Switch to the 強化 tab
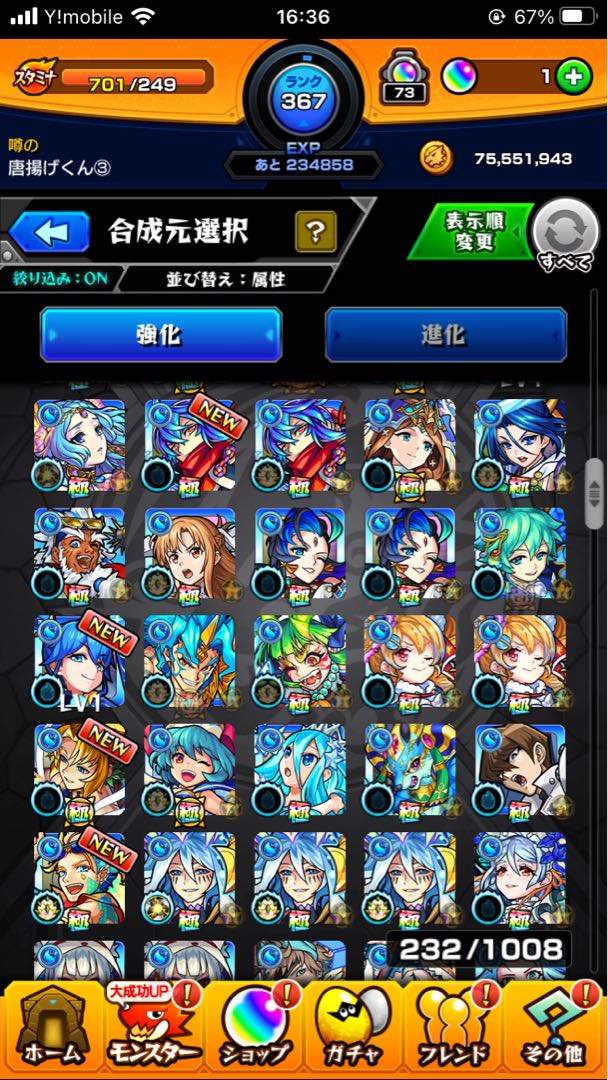This screenshot has width=608, height=1080. click(x=160, y=334)
